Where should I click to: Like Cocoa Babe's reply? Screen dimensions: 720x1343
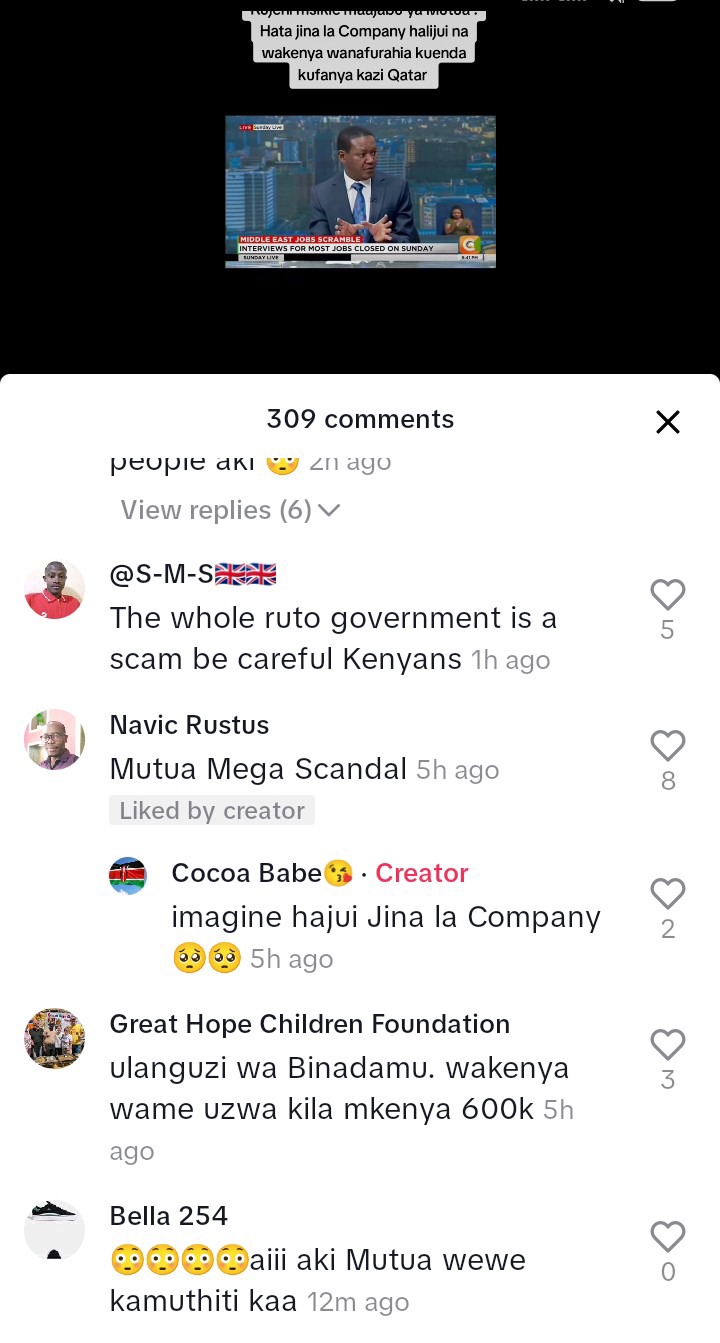click(667, 894)
